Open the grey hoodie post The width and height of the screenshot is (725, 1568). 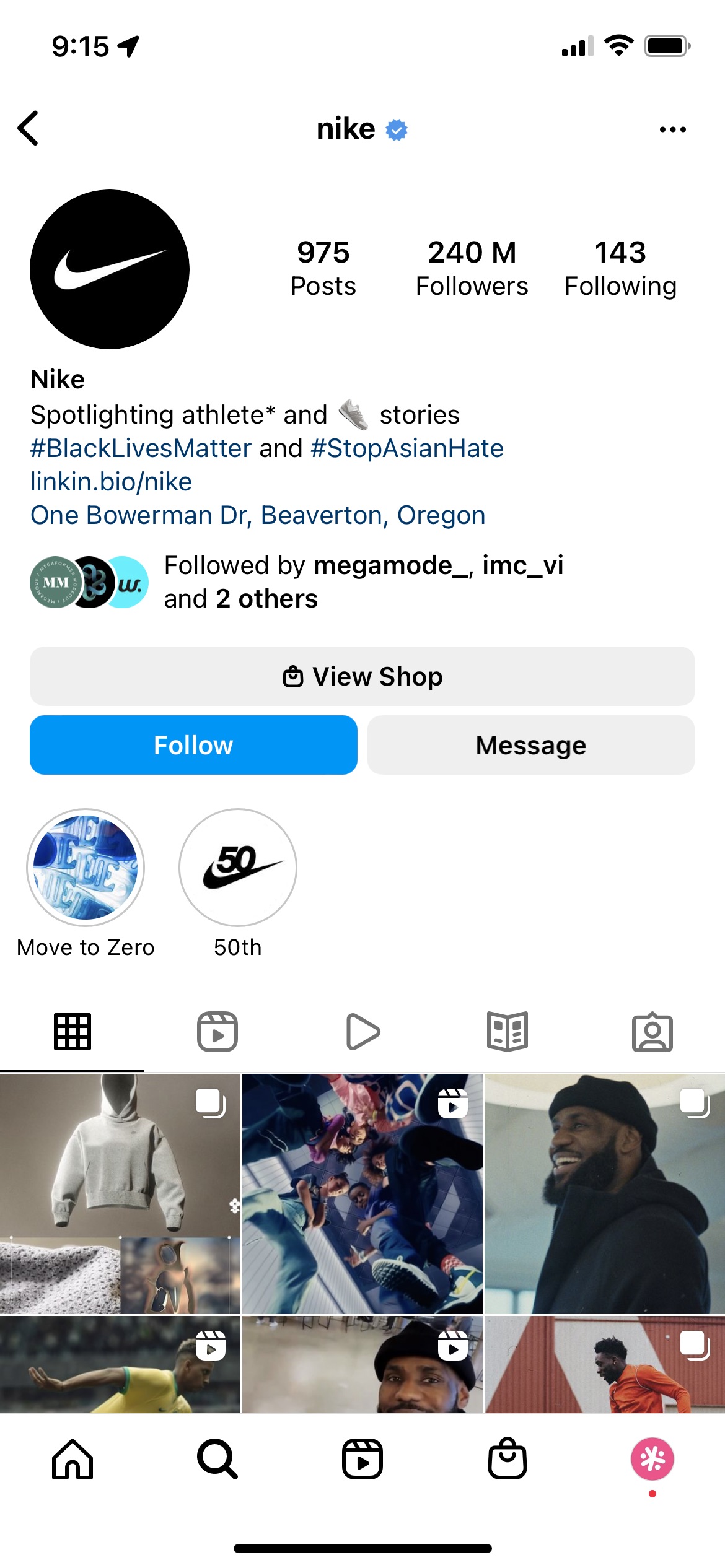coord(120,1193)
